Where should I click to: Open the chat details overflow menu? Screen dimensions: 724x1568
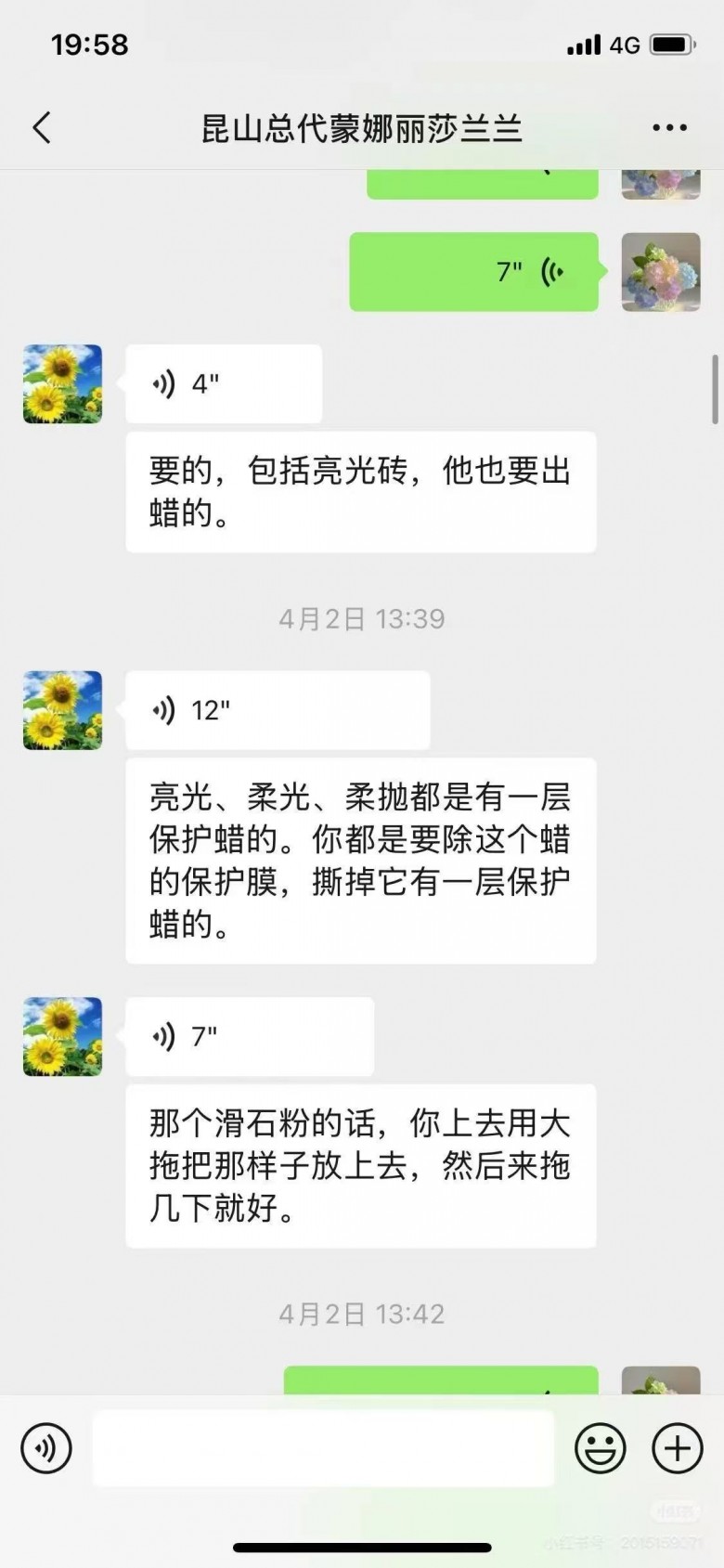coord(669,128)
